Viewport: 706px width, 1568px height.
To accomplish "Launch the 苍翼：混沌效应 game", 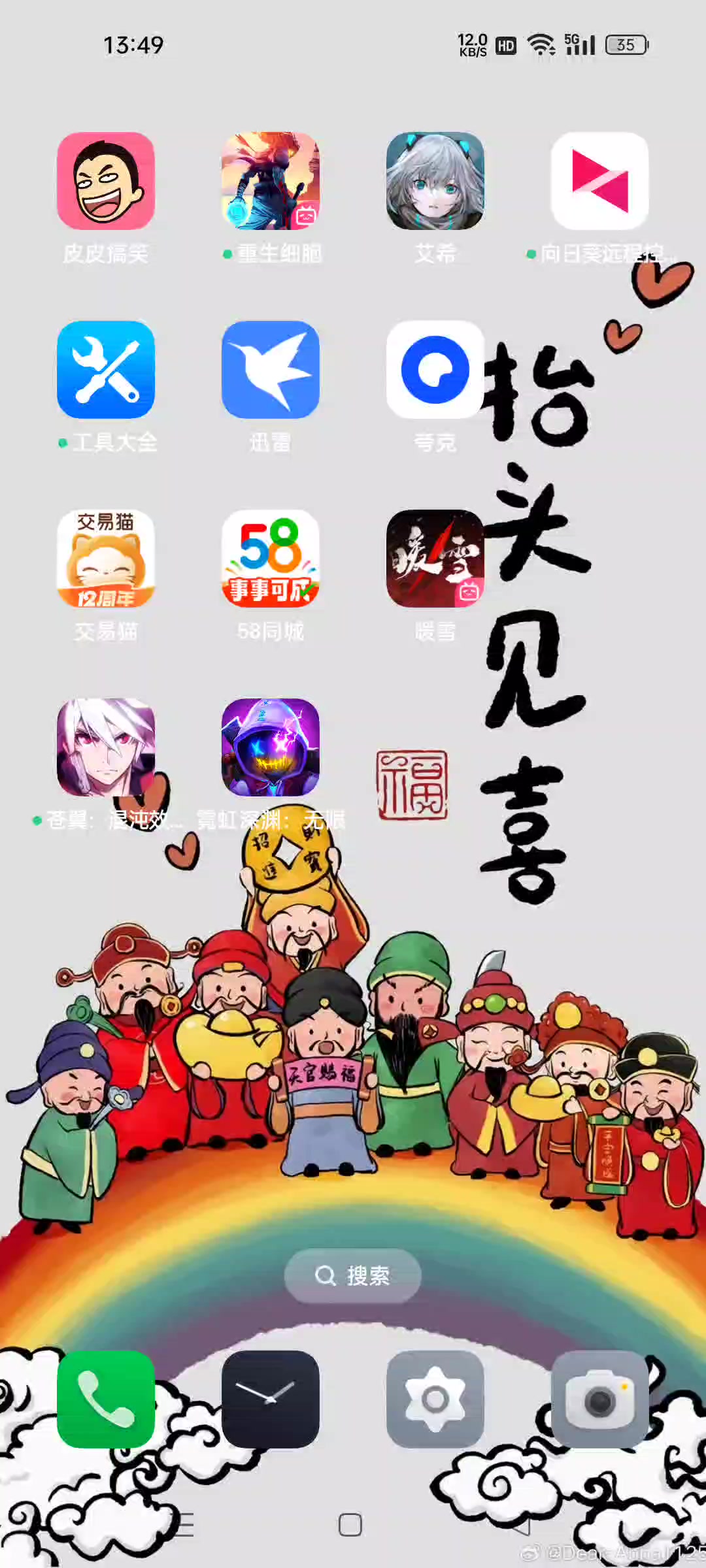I will click(x=106, y=747).
